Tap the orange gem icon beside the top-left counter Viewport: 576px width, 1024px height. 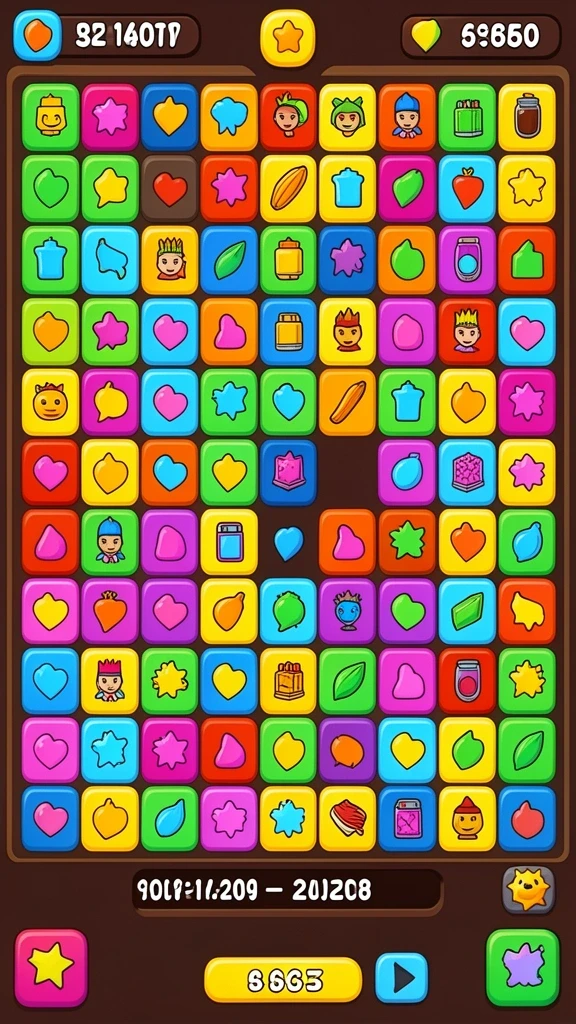[x=37, y=35]
